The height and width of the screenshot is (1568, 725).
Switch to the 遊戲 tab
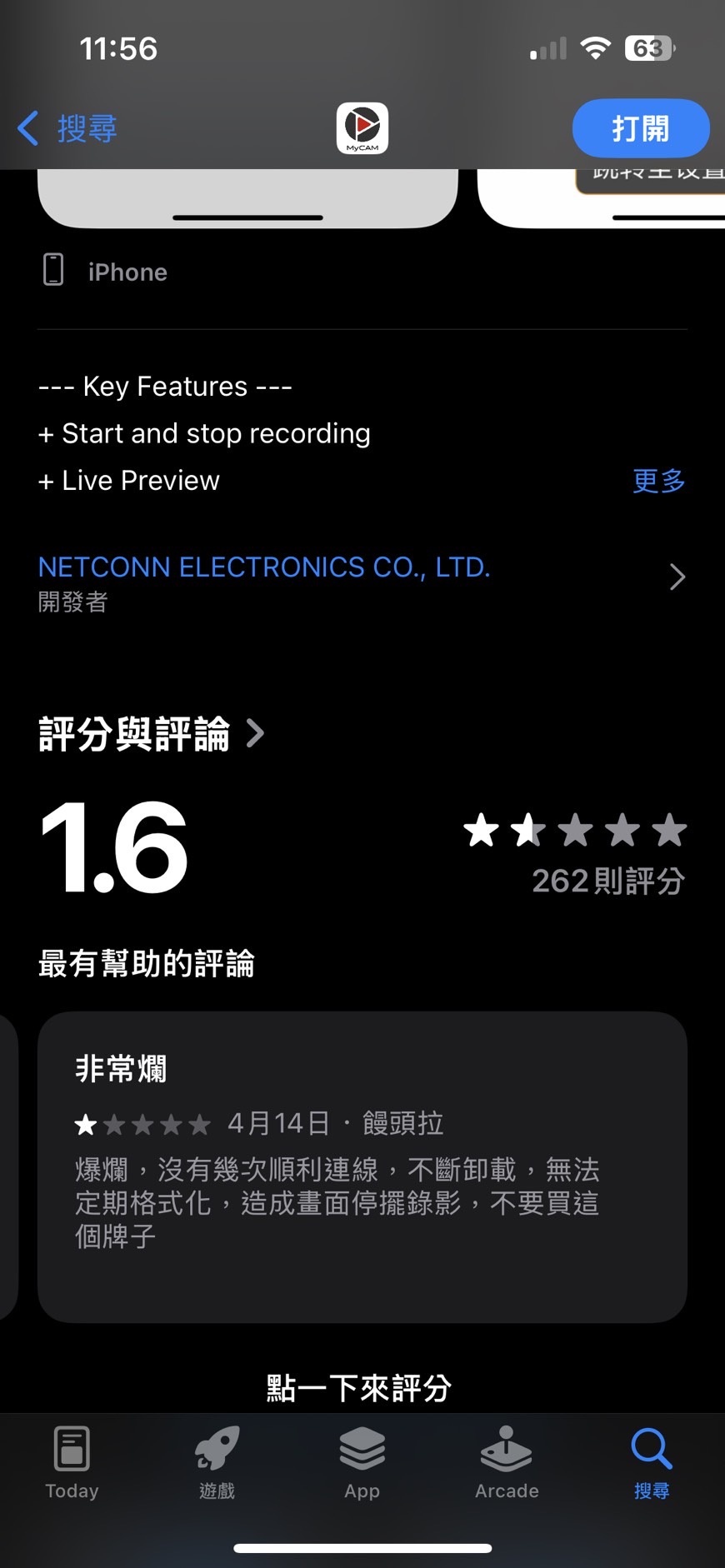(217, 1463)
